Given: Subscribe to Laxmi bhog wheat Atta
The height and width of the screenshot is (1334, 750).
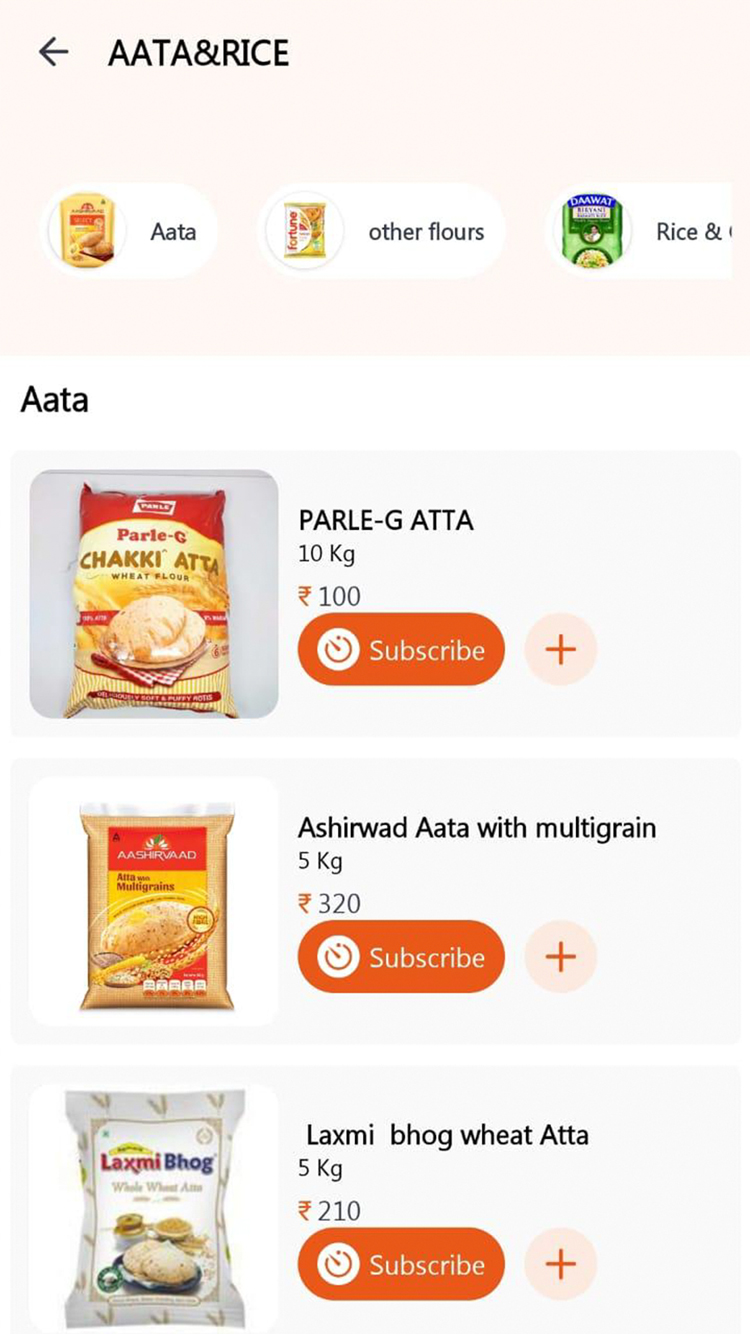Looking at the screenshot, I should pos(401,1264).
